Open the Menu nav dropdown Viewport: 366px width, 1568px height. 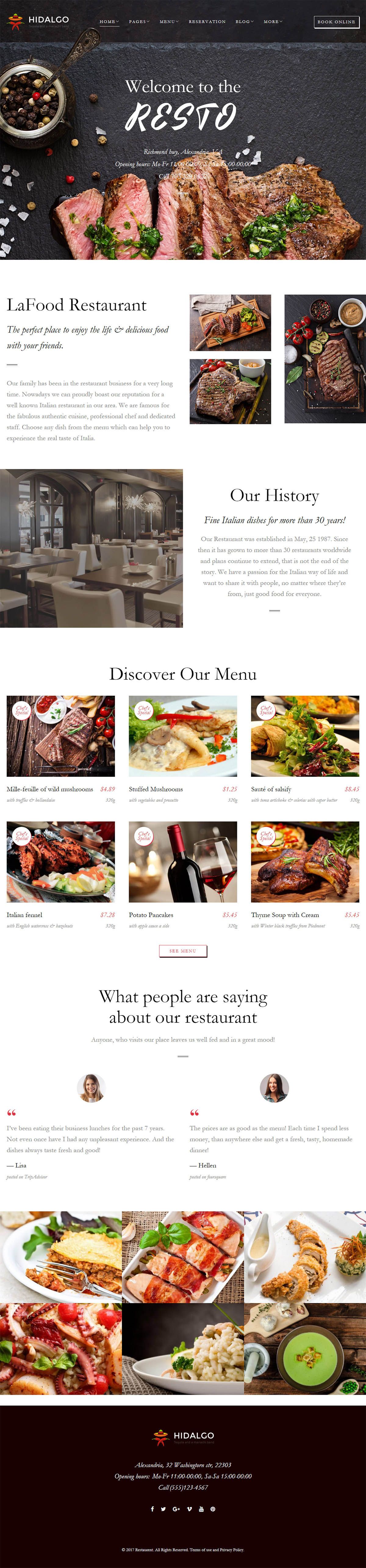tap(169, 21)
